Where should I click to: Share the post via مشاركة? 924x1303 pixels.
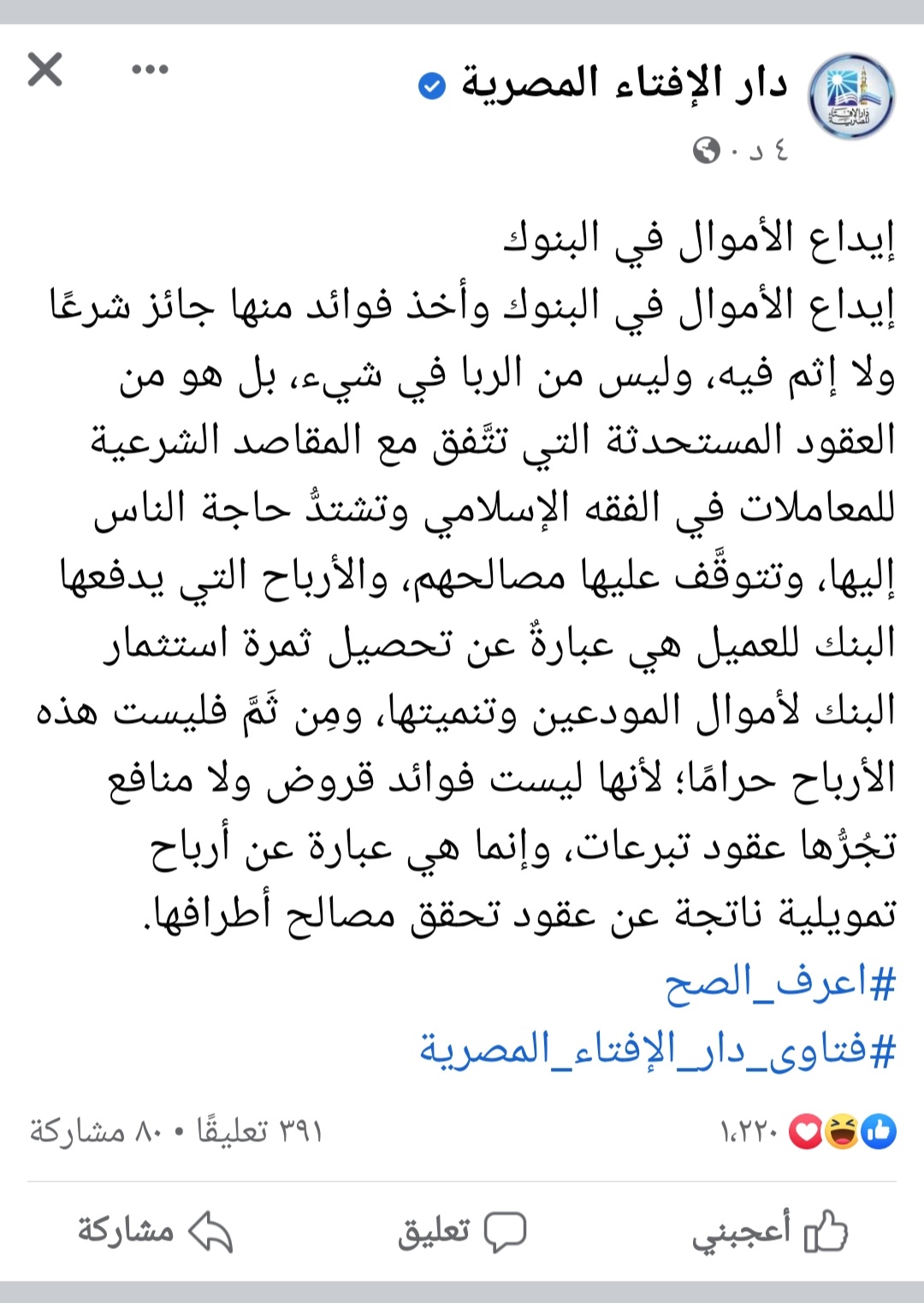155,1232
